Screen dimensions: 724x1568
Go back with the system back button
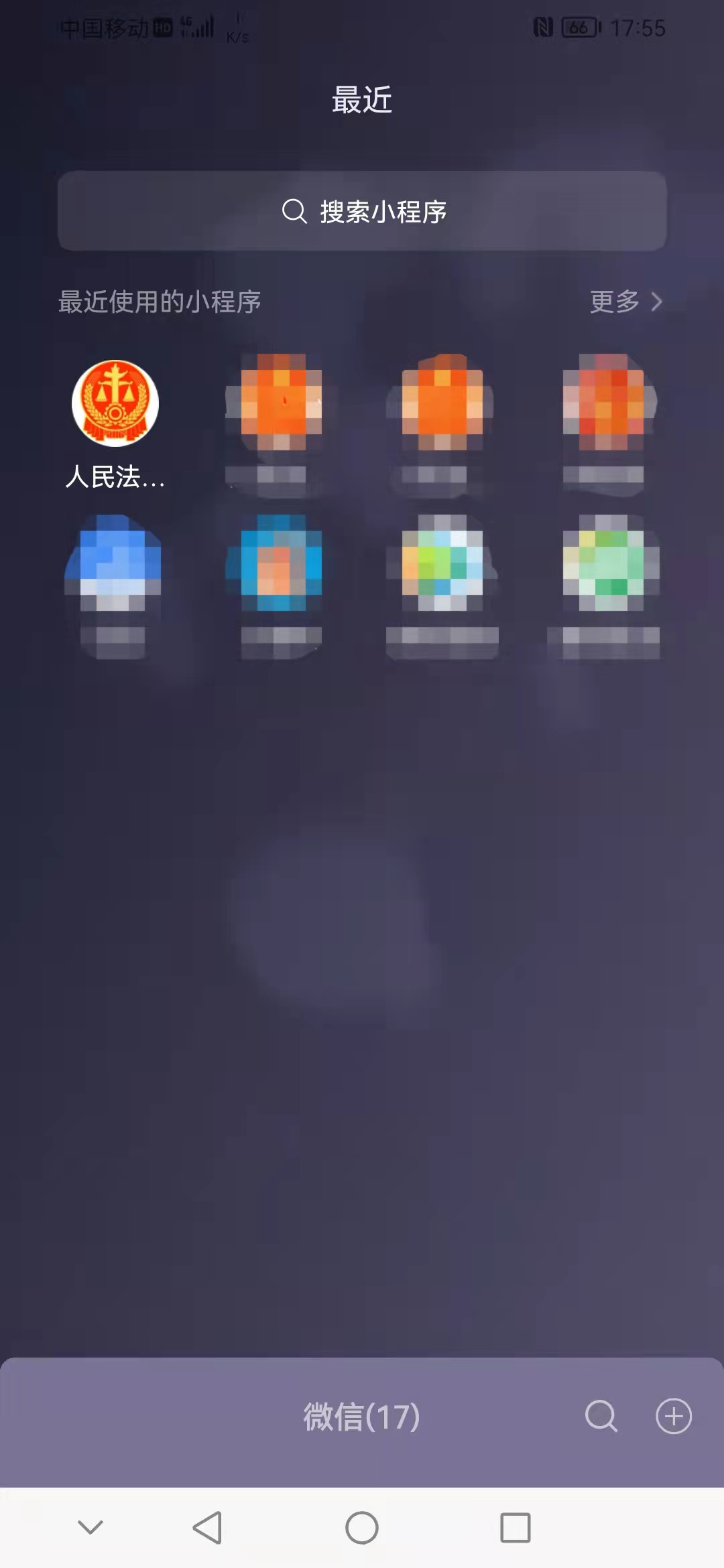(x=207, y=1528)
